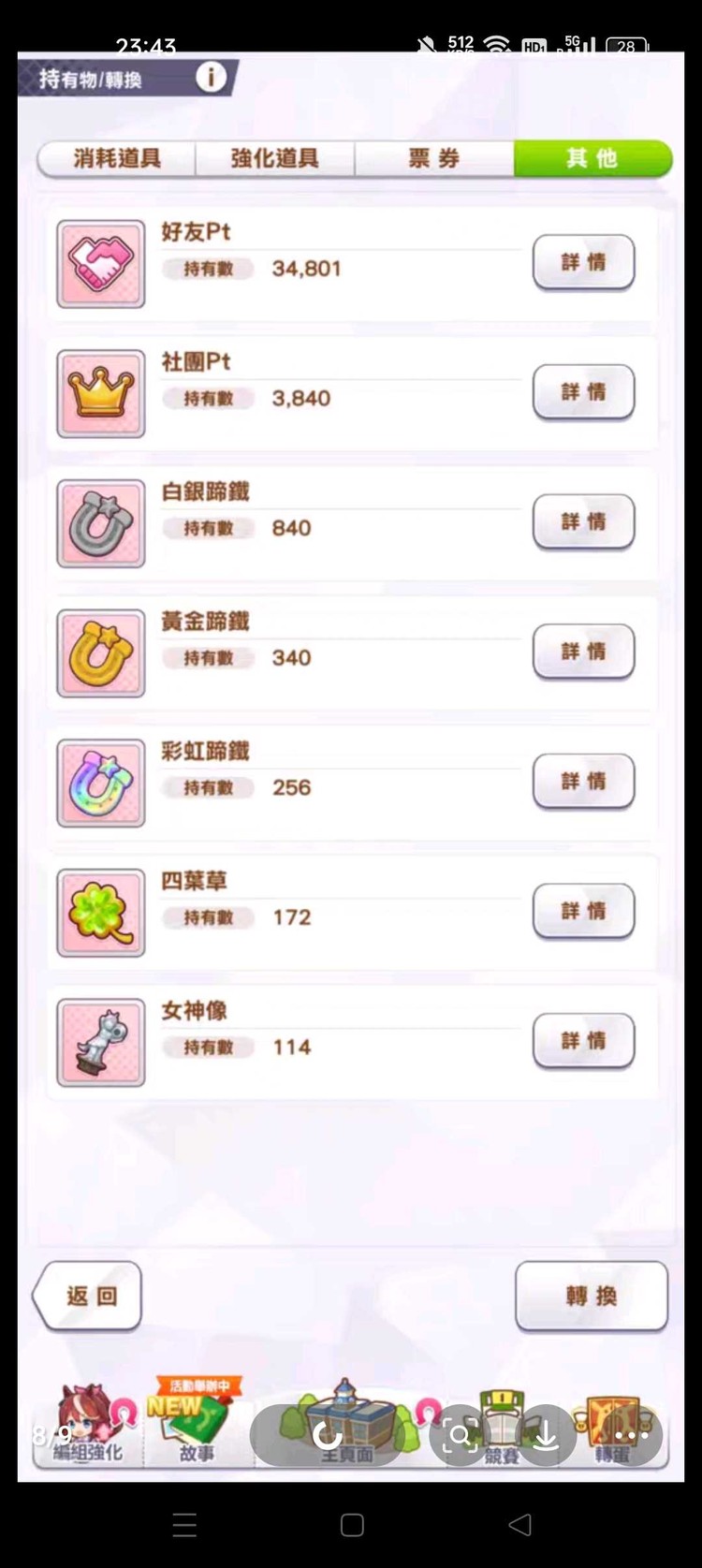The width and height of the screenshot is (702, 1568).
Task: Tap the 返回 back button
Action: 87,1296
